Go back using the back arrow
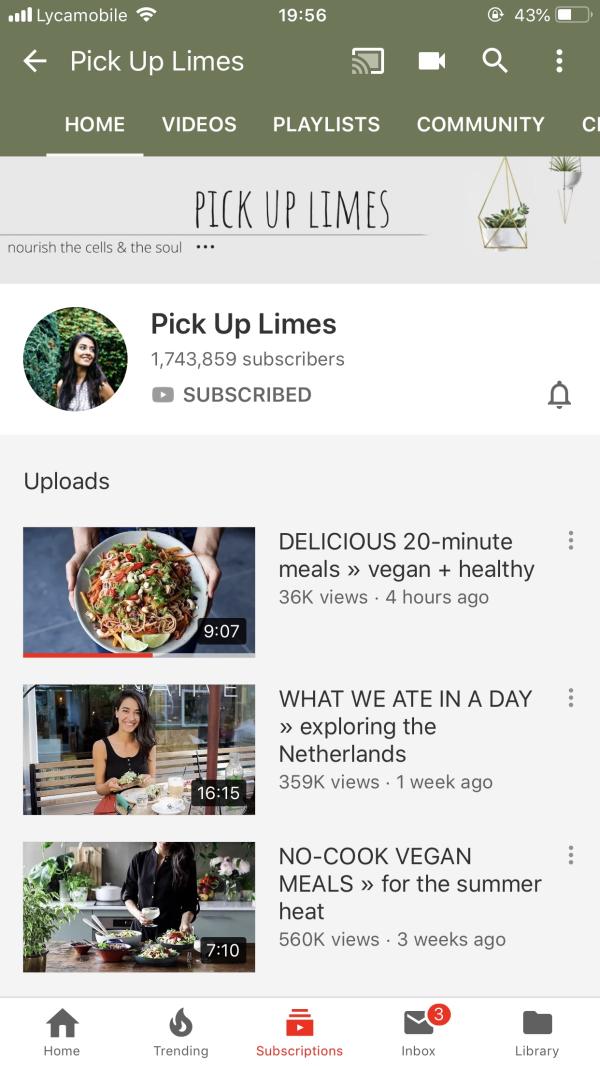Viewport: 600px width, 1066px height. point(35,61)
